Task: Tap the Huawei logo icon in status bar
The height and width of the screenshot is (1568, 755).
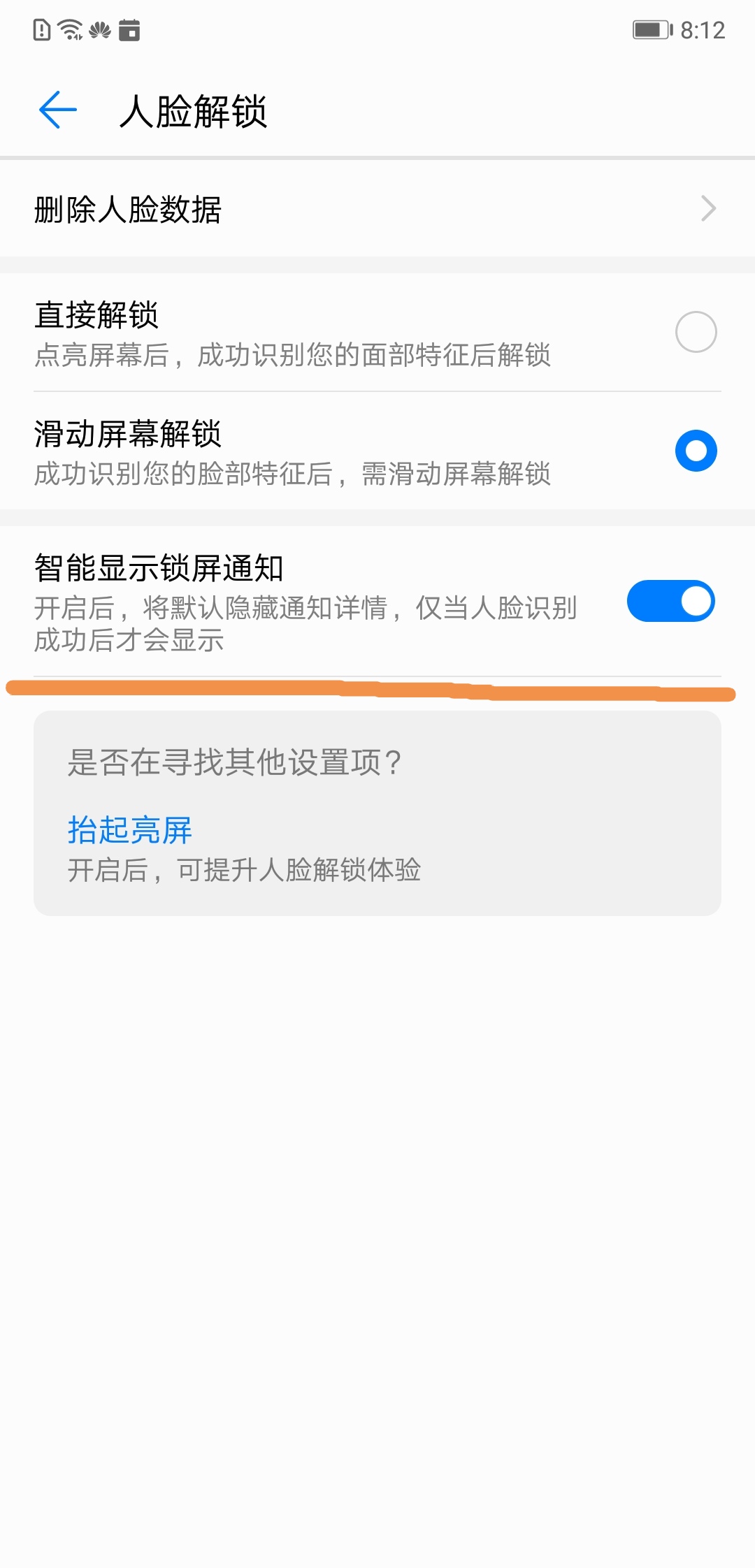Action: pos(101,29)
